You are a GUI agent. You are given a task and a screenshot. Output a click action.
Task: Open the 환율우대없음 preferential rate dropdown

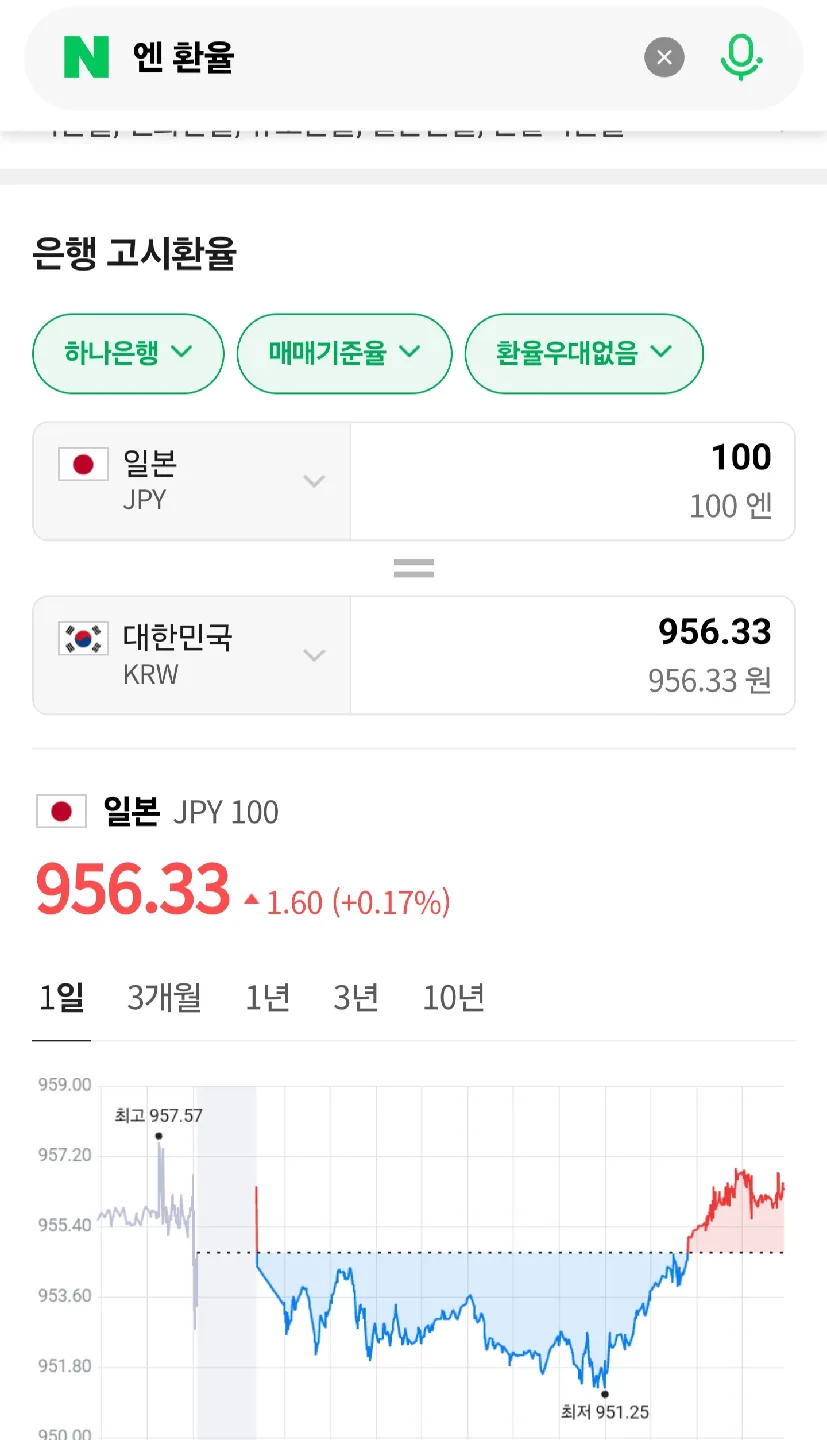pos(584,353)
